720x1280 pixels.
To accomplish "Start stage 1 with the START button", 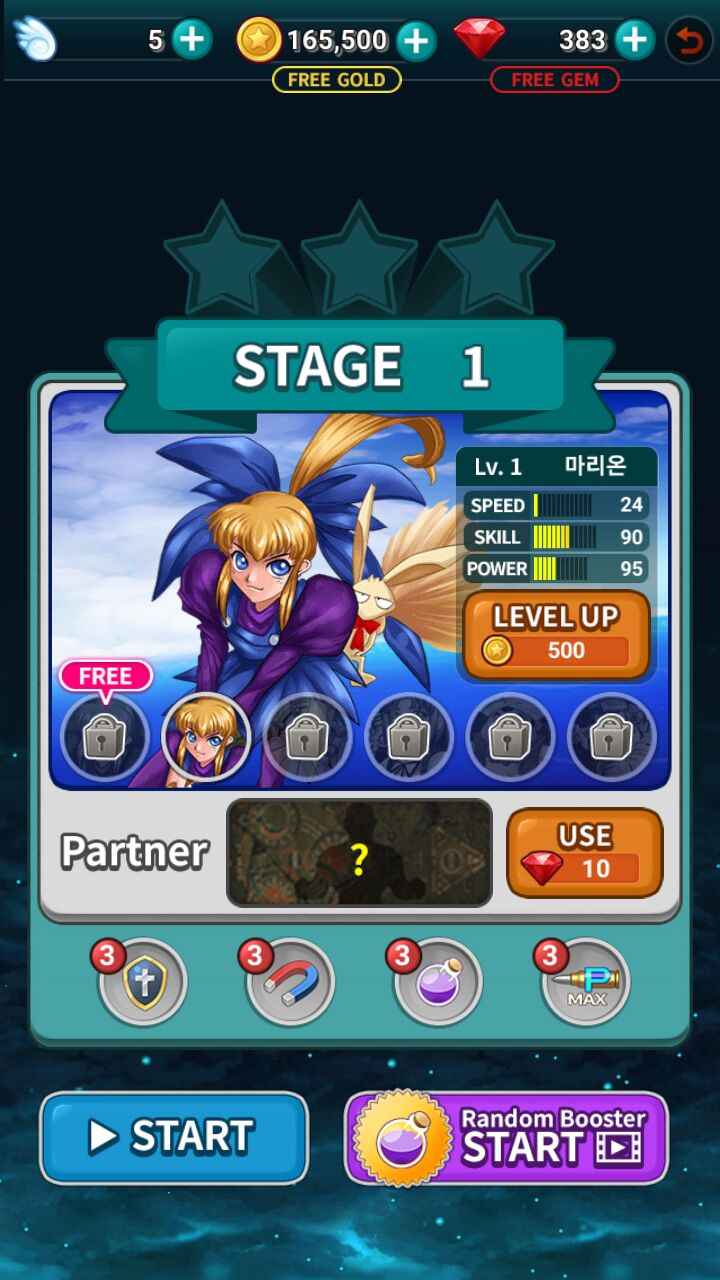I will 174,1138.
